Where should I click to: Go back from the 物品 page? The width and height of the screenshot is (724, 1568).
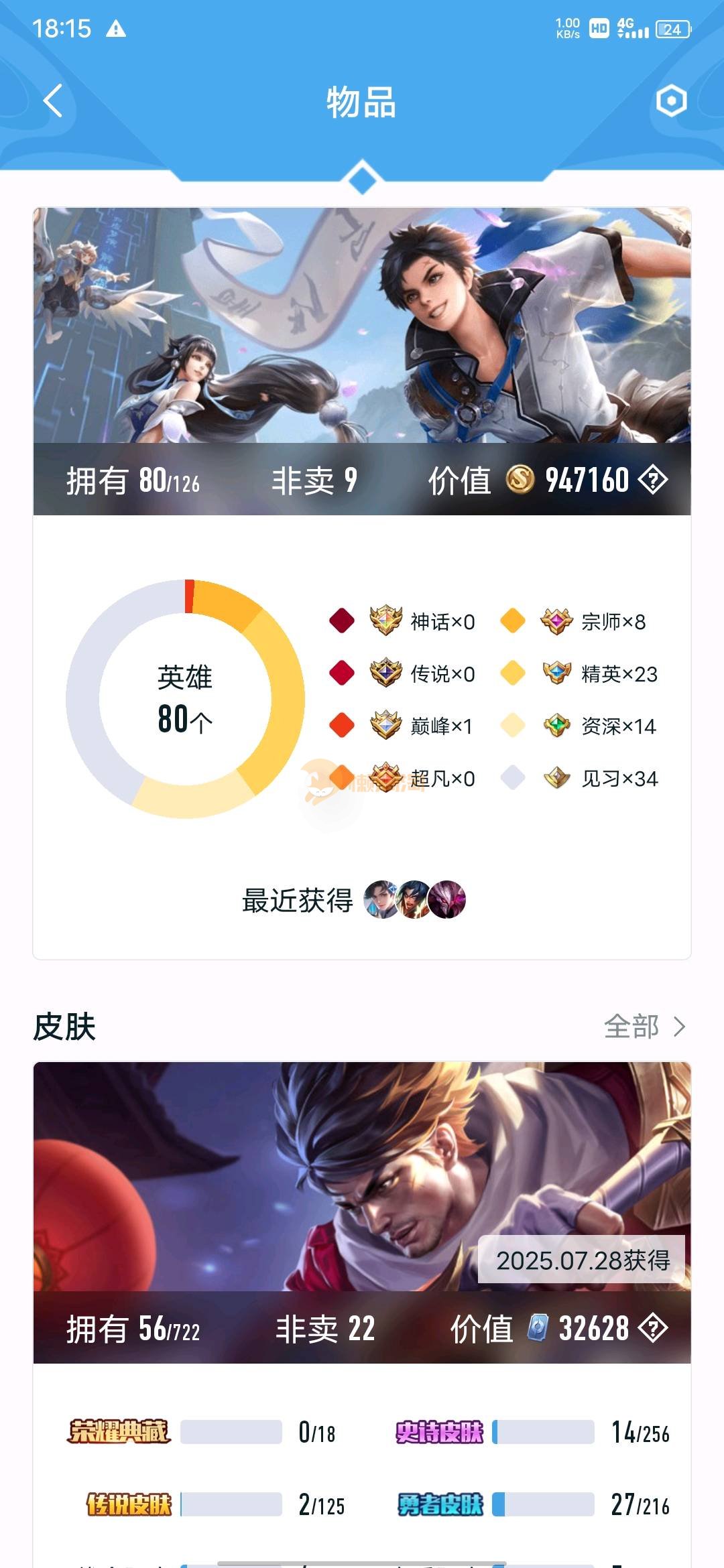[53, 101]
